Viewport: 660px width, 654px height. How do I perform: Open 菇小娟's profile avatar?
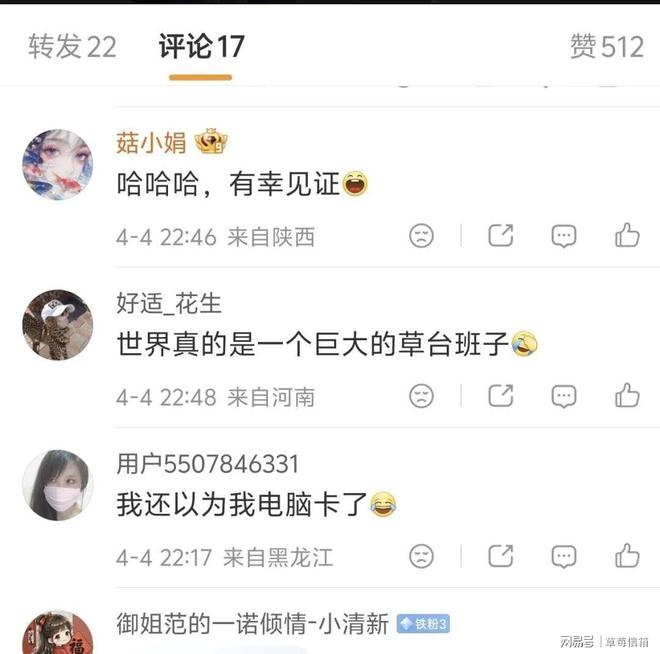click(x=57, y=164)
